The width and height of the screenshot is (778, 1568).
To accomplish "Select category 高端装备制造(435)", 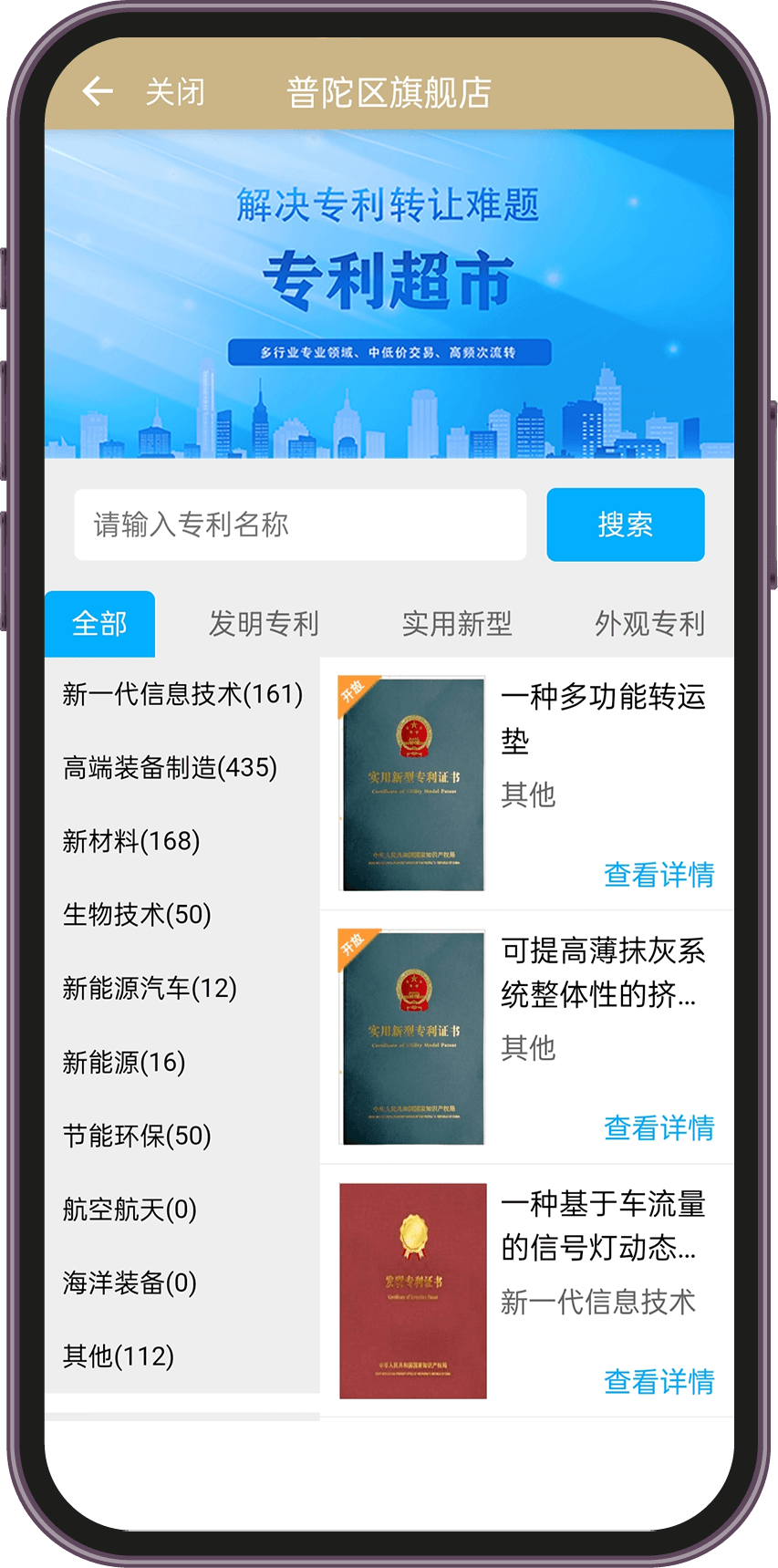I will click(x=170, y=768).
